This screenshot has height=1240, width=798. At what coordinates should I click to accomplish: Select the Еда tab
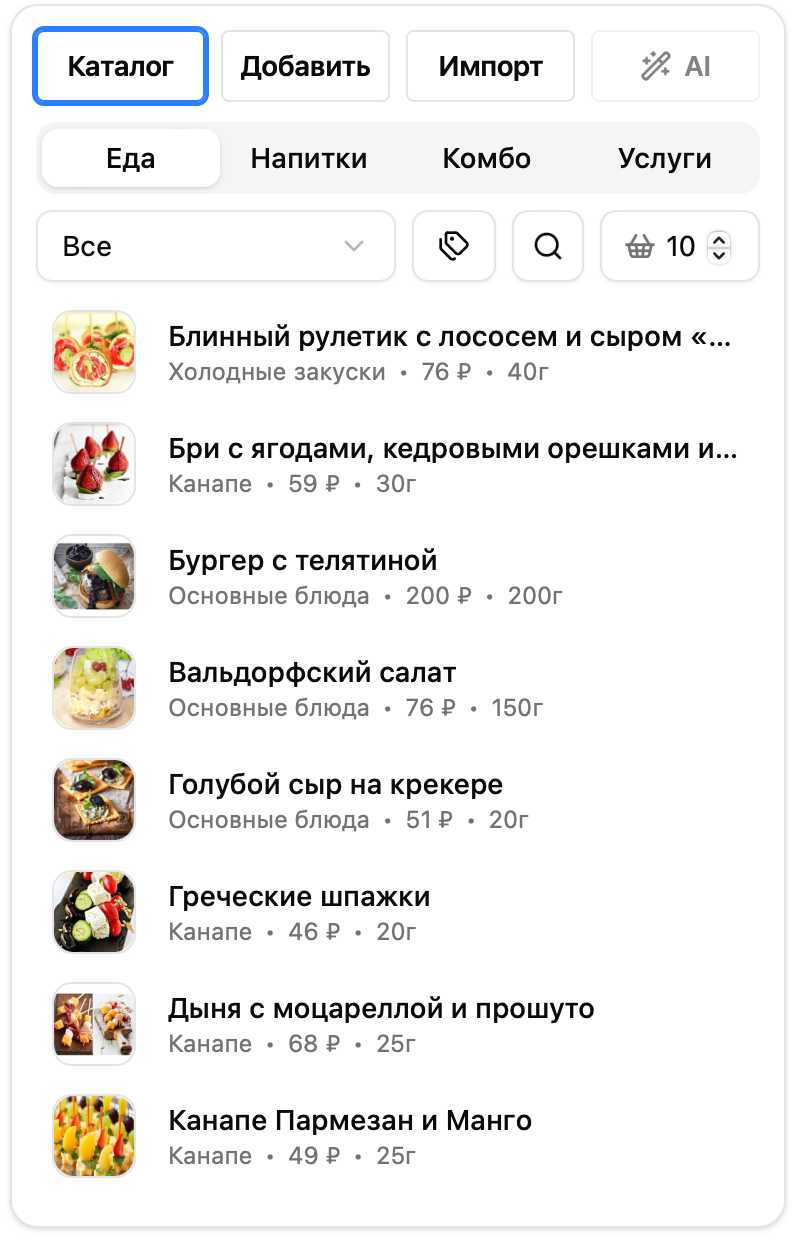coord(130,159)
